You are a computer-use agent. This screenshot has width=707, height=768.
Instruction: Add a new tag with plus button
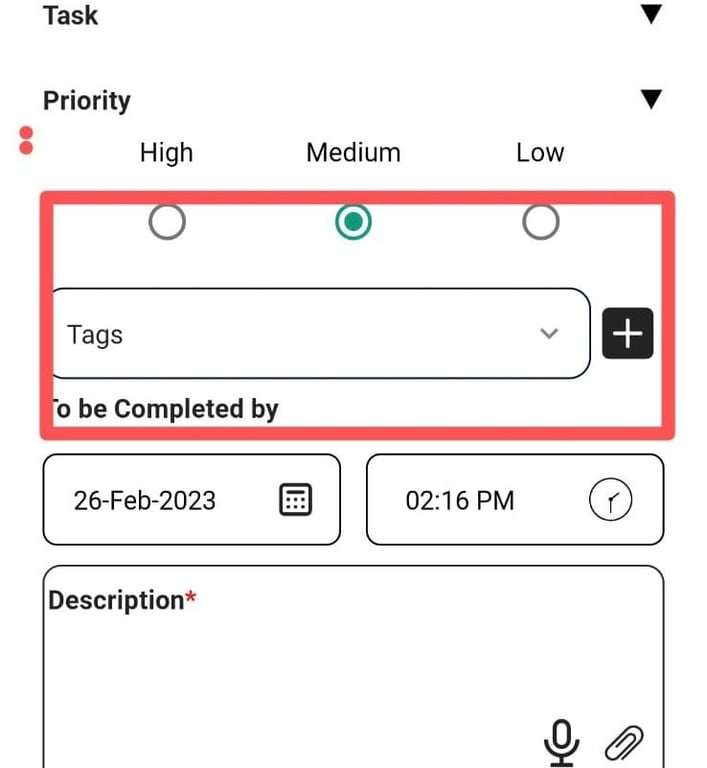(627, 334)
